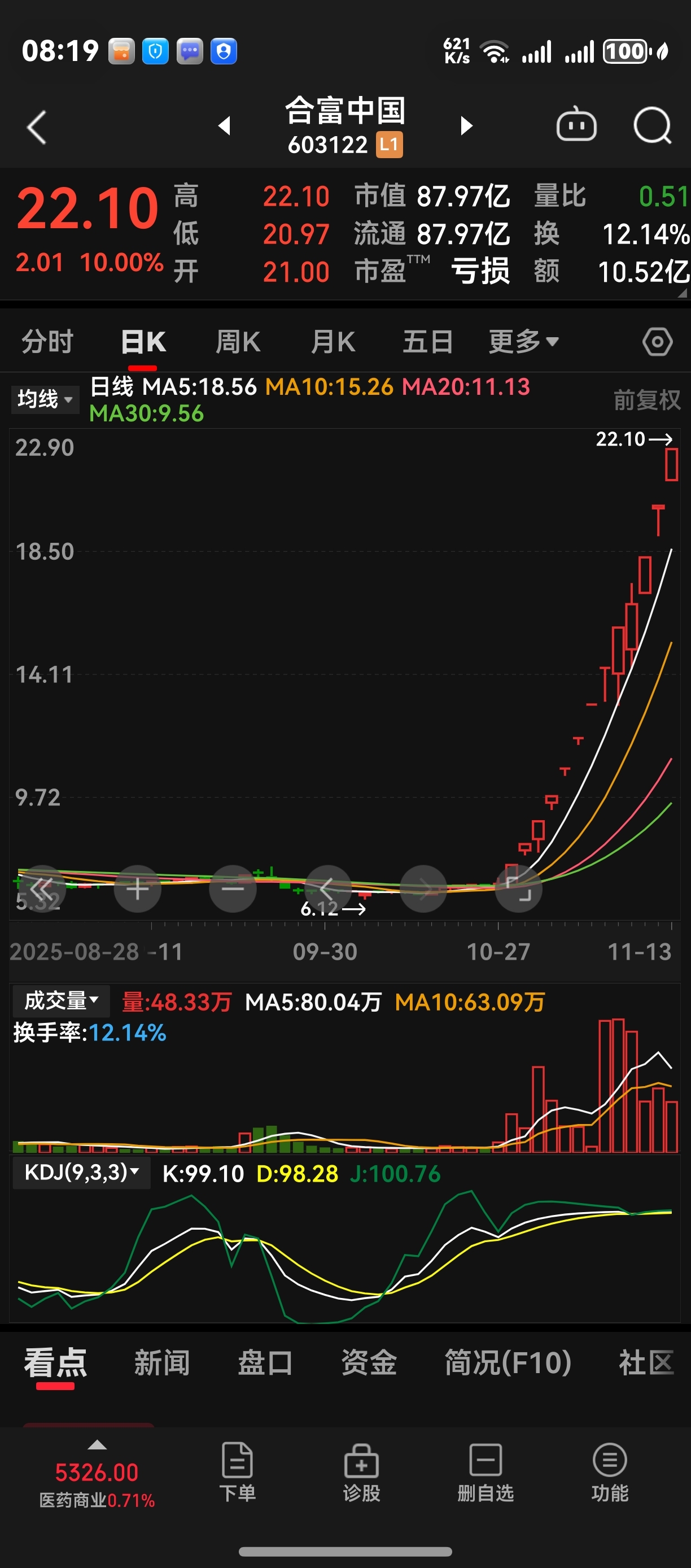Open the 成交量 indicator dropdown
Viewport: 691px width, 1568px height.
click(62, 1001)
